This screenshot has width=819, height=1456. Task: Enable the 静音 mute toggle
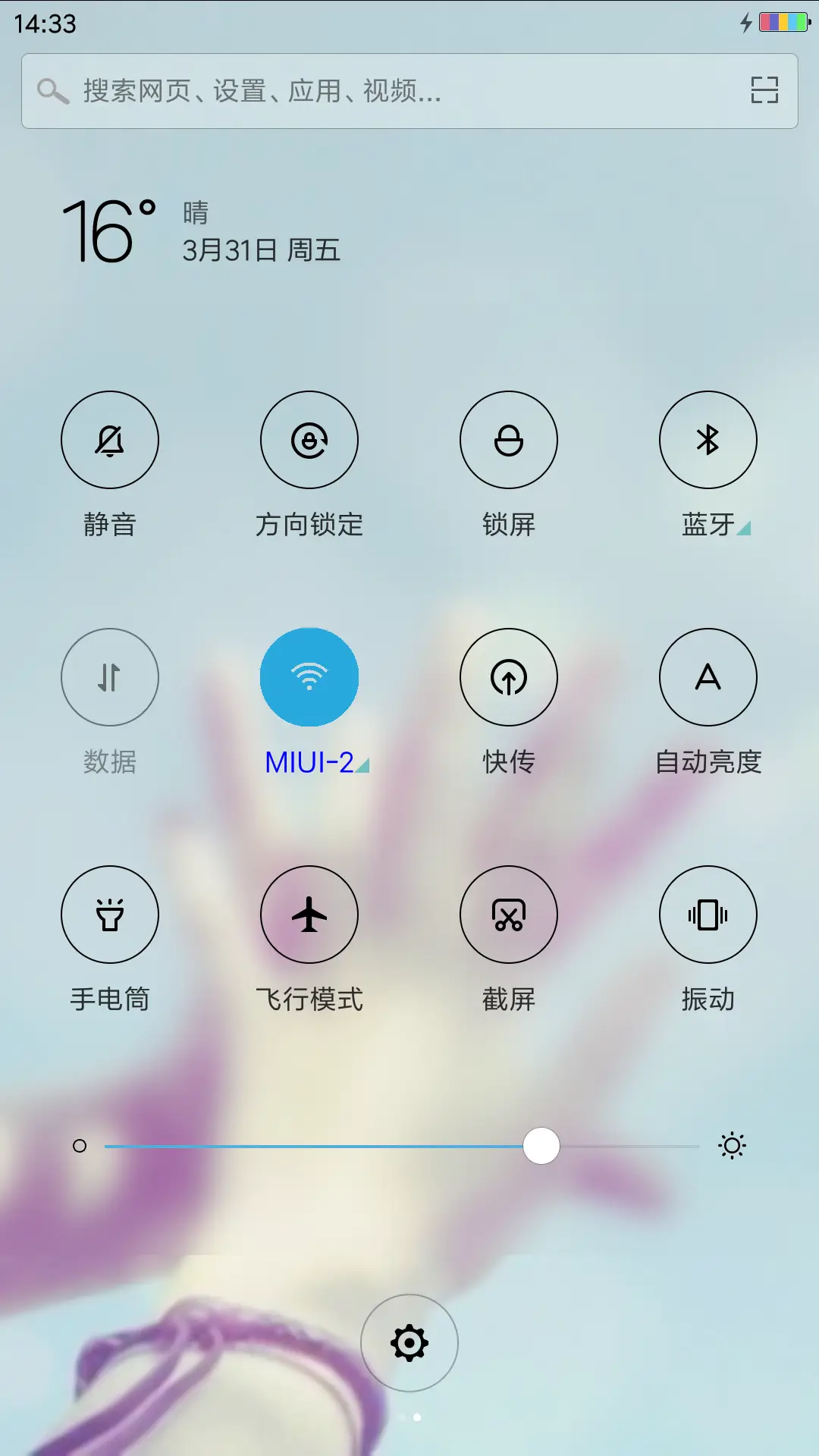pos(110,440)
